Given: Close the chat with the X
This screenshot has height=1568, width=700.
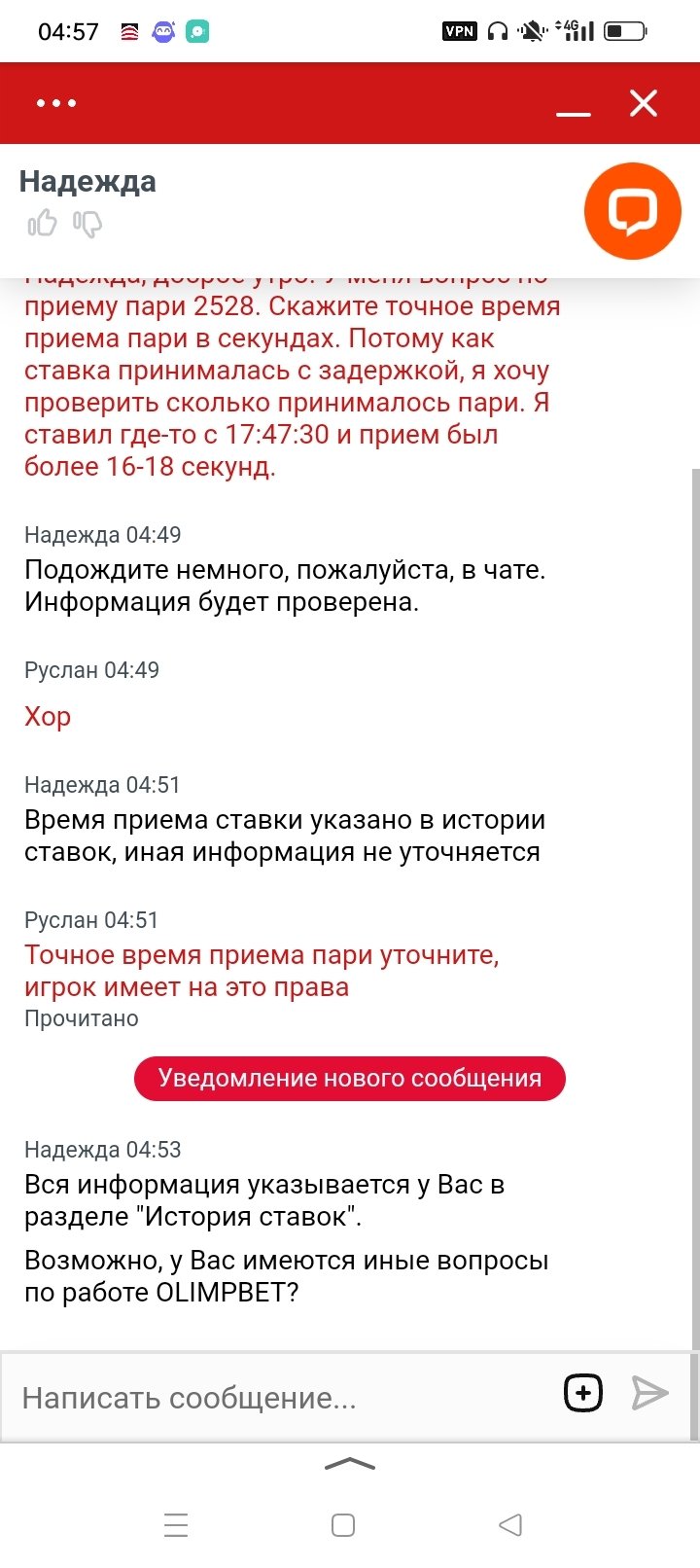Looking at the screenshot, I should point(644,103).
